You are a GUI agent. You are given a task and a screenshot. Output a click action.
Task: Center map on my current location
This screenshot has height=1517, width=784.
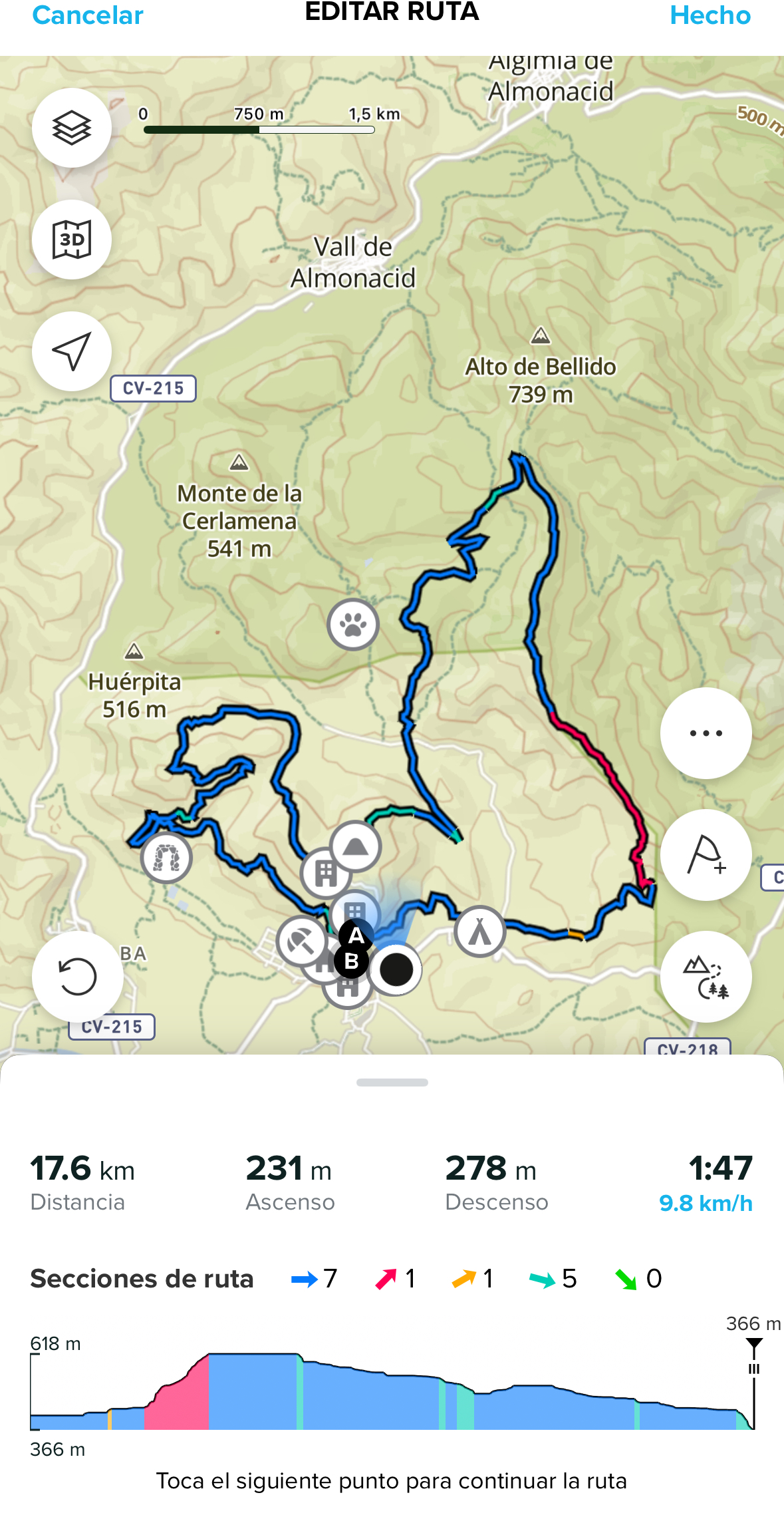(72, 351)
